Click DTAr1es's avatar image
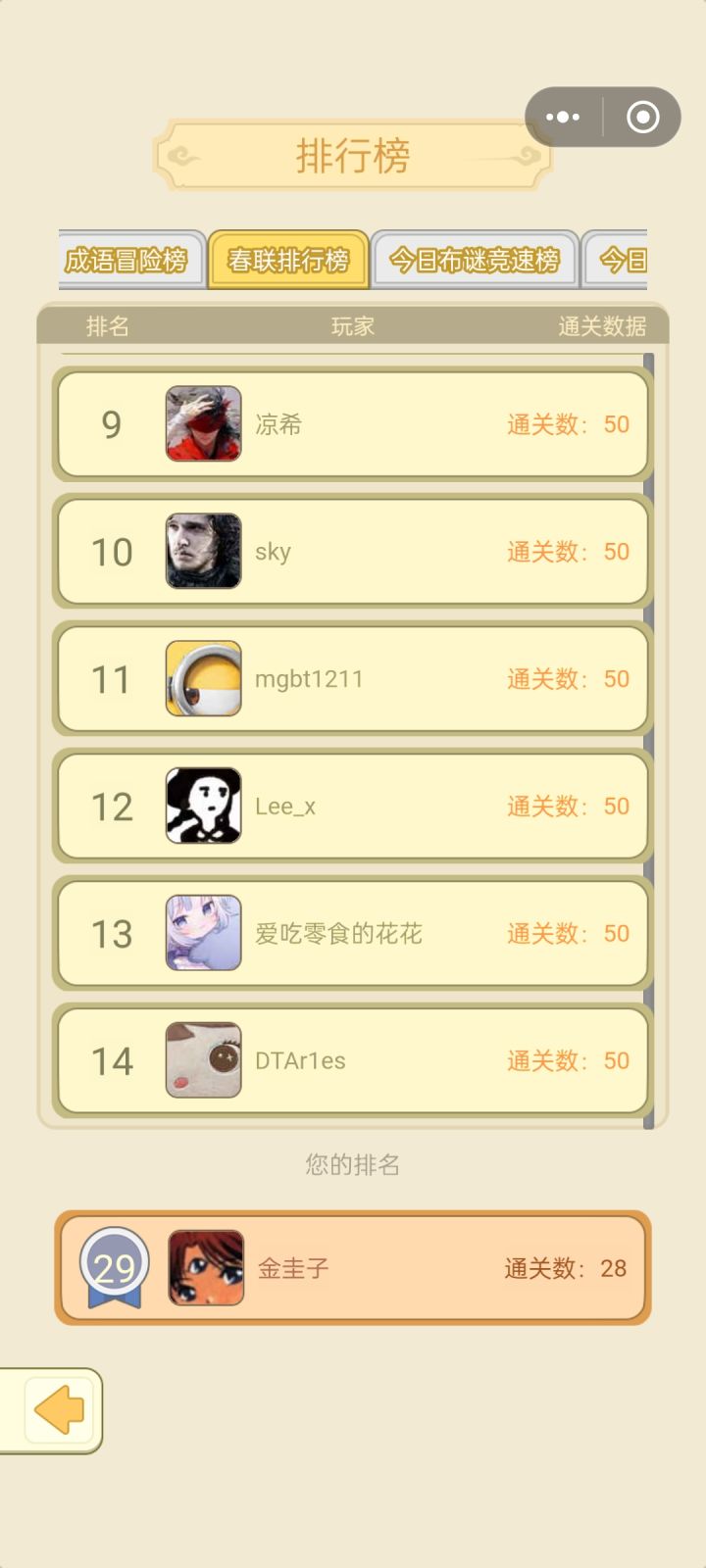Screen dimensions: 706x1568 203,1060
